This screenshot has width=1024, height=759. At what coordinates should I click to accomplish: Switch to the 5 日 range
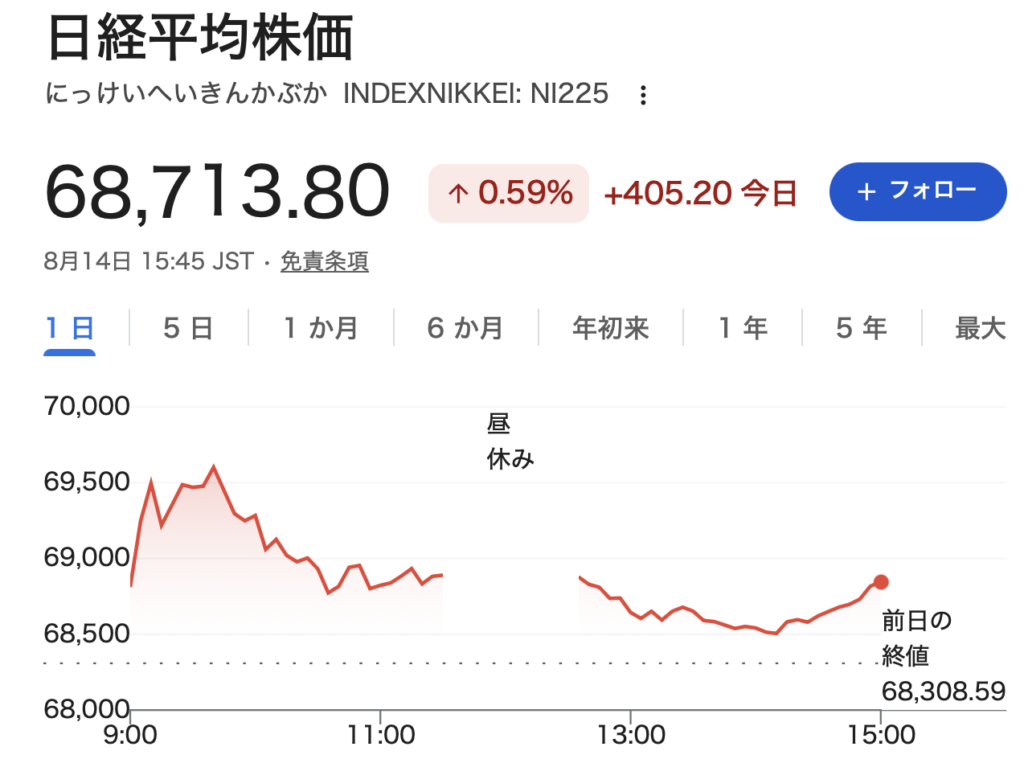coord(188,328)
